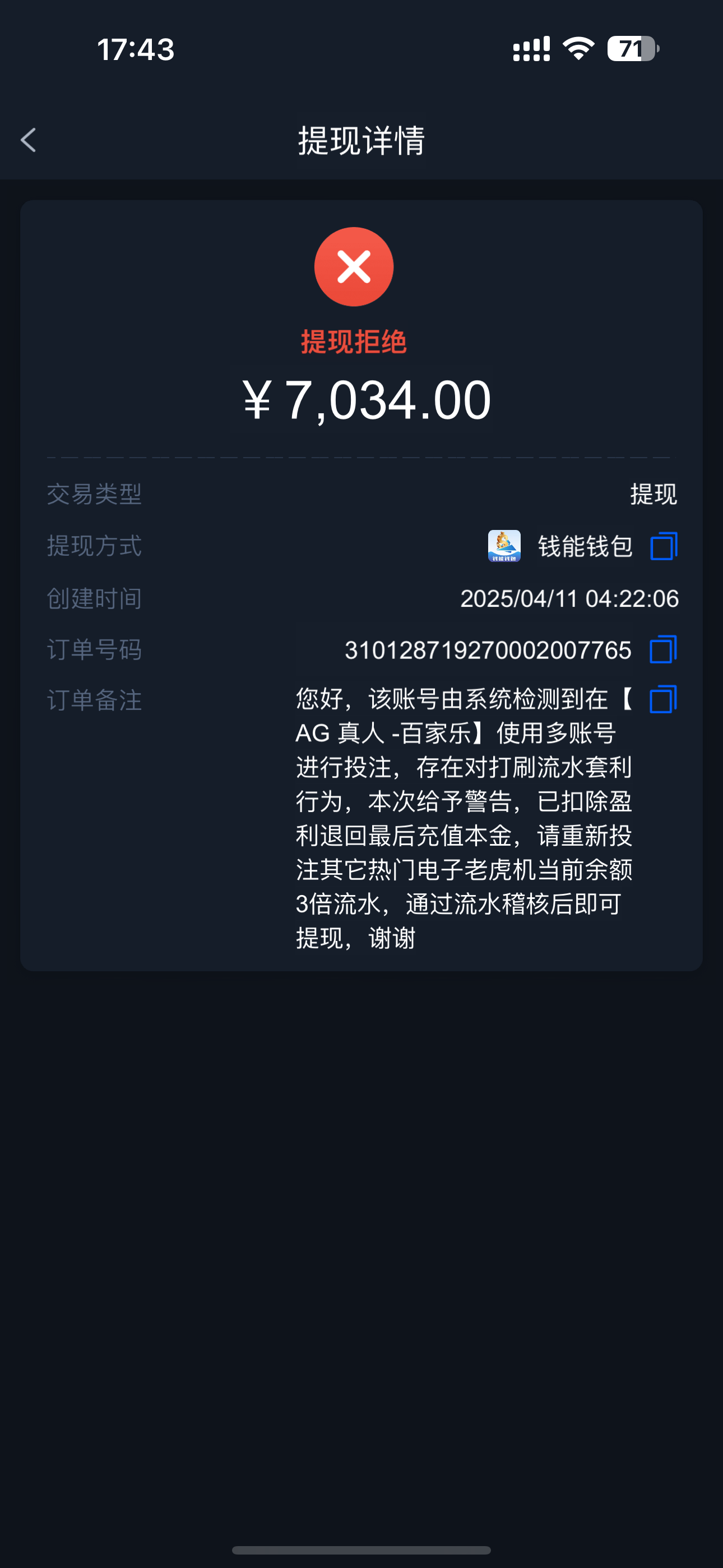This screenshot has height=1568, width=723.
Task: Tap the 提现详情 page title
Action: click(361, 141)
